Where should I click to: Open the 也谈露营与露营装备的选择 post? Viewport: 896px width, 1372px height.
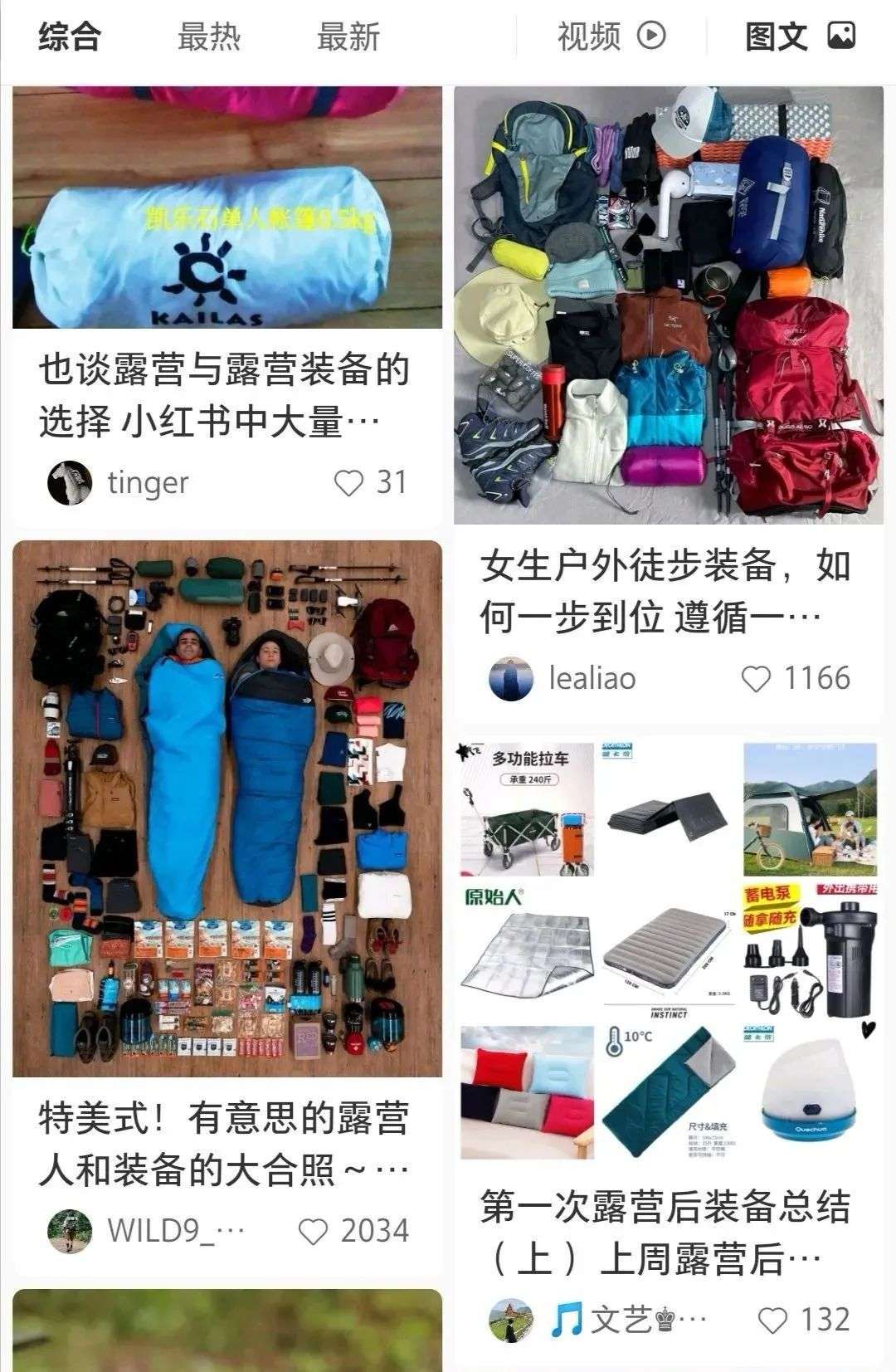(224, 395)
